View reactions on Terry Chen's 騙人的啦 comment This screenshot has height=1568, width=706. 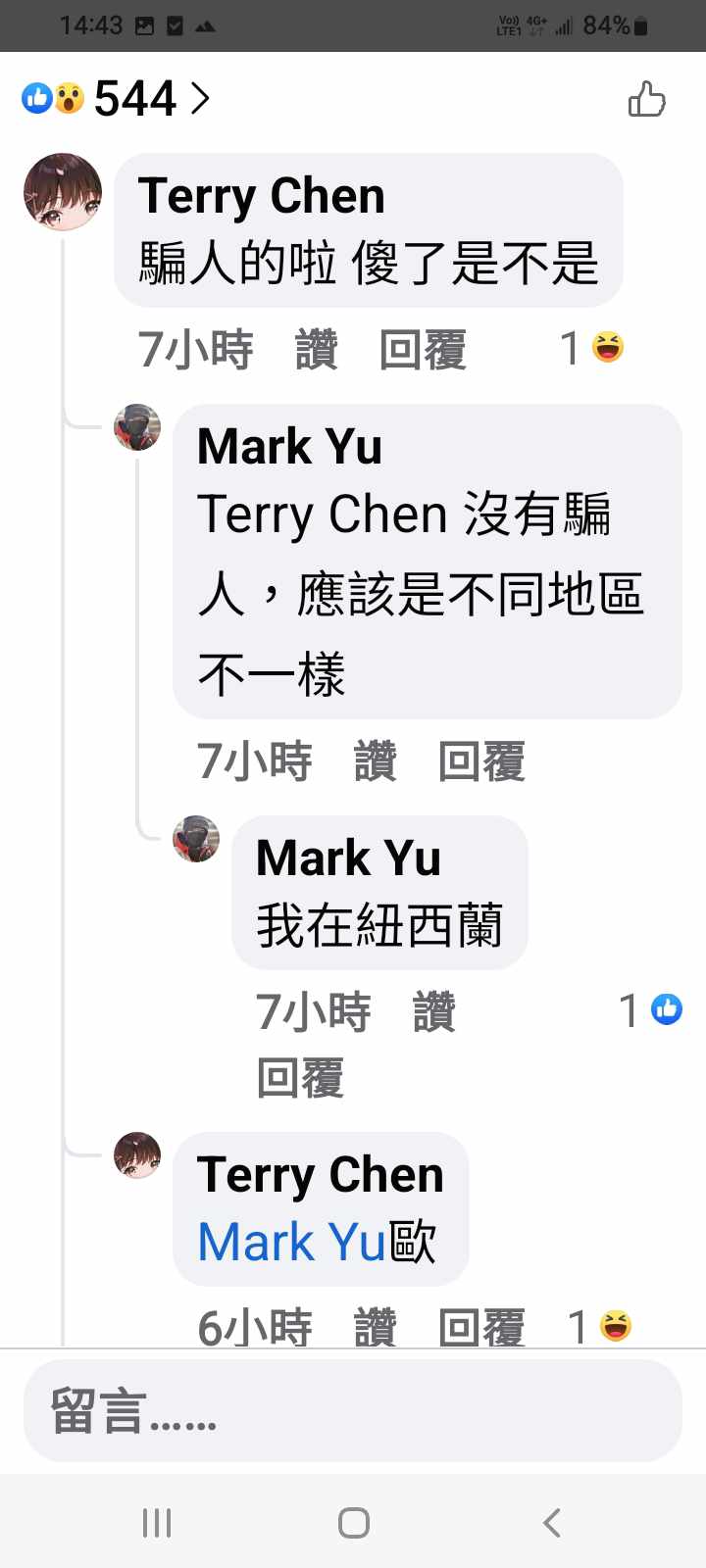point(592,348)
